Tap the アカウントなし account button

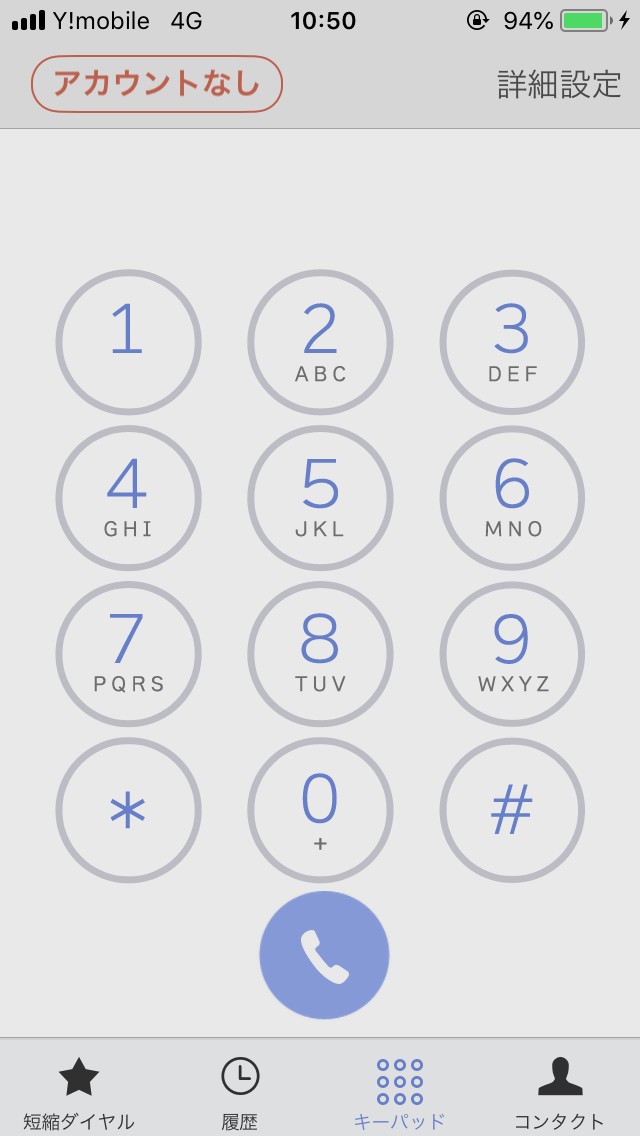coord(157,84)
